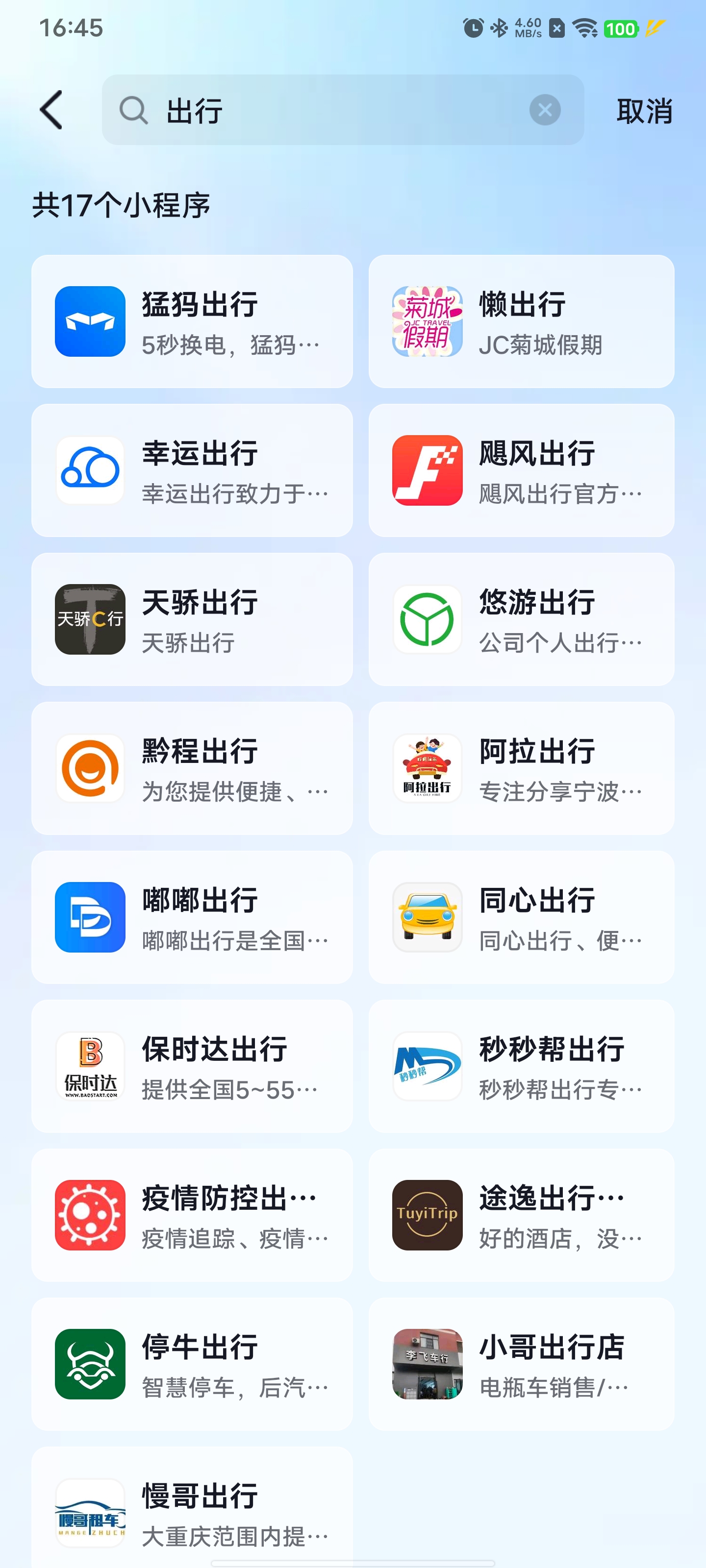706x1568 pixels.
Task: Tap 取消 to cancel the search
Action: (644, 110)
